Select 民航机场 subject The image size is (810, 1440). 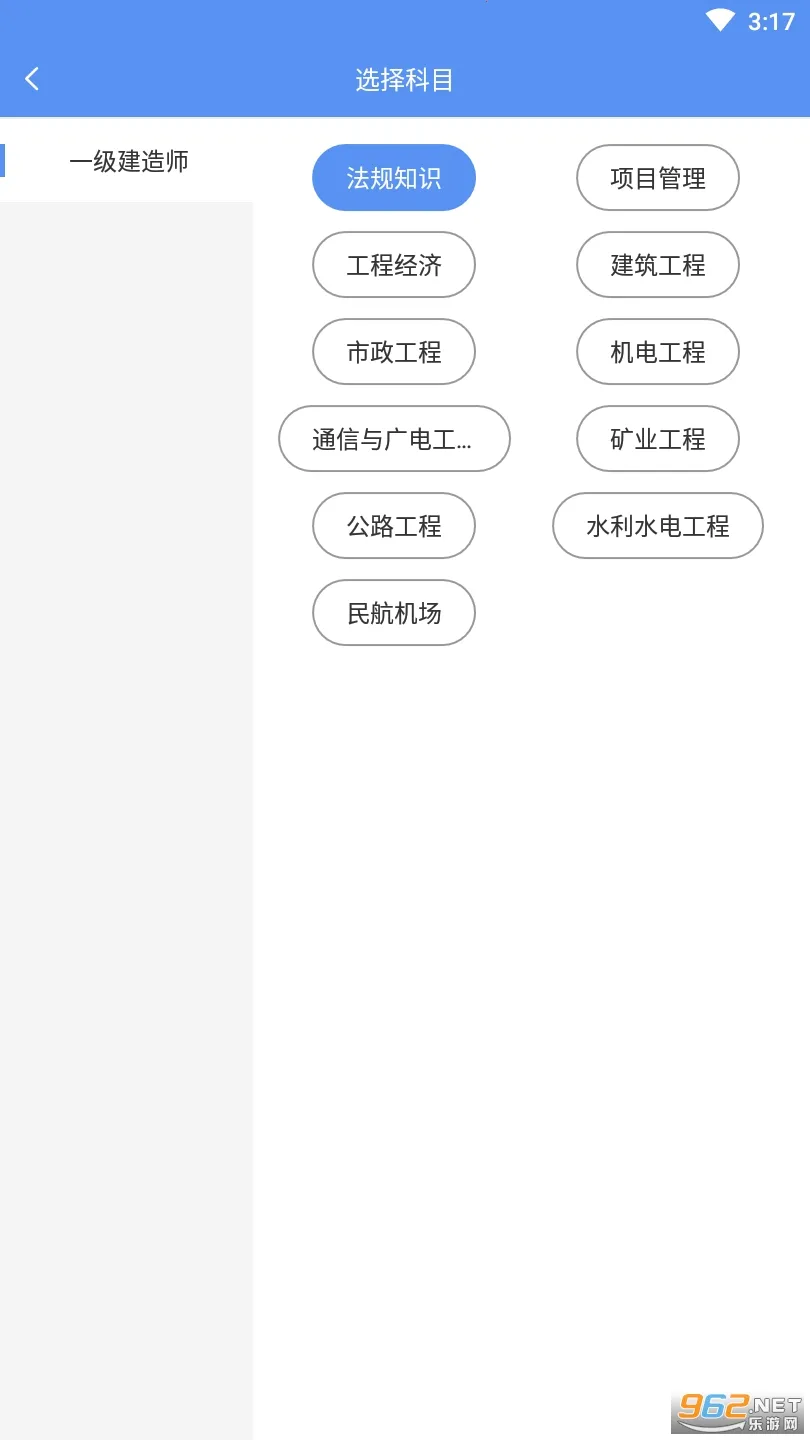394,612
